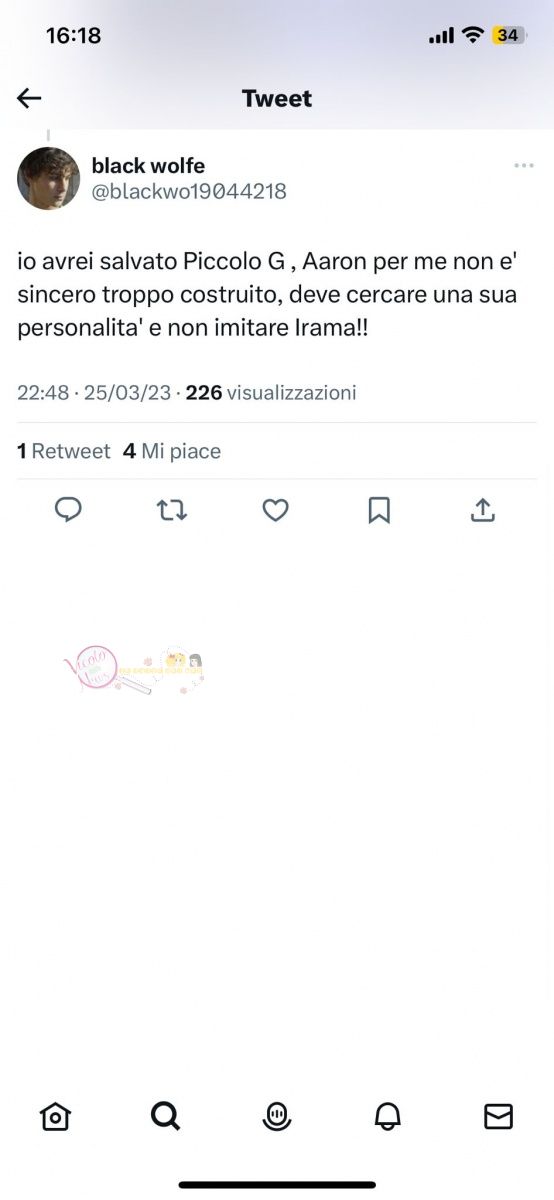
Task: Open the Messages envelope tab
Action: click(498, 1116)
